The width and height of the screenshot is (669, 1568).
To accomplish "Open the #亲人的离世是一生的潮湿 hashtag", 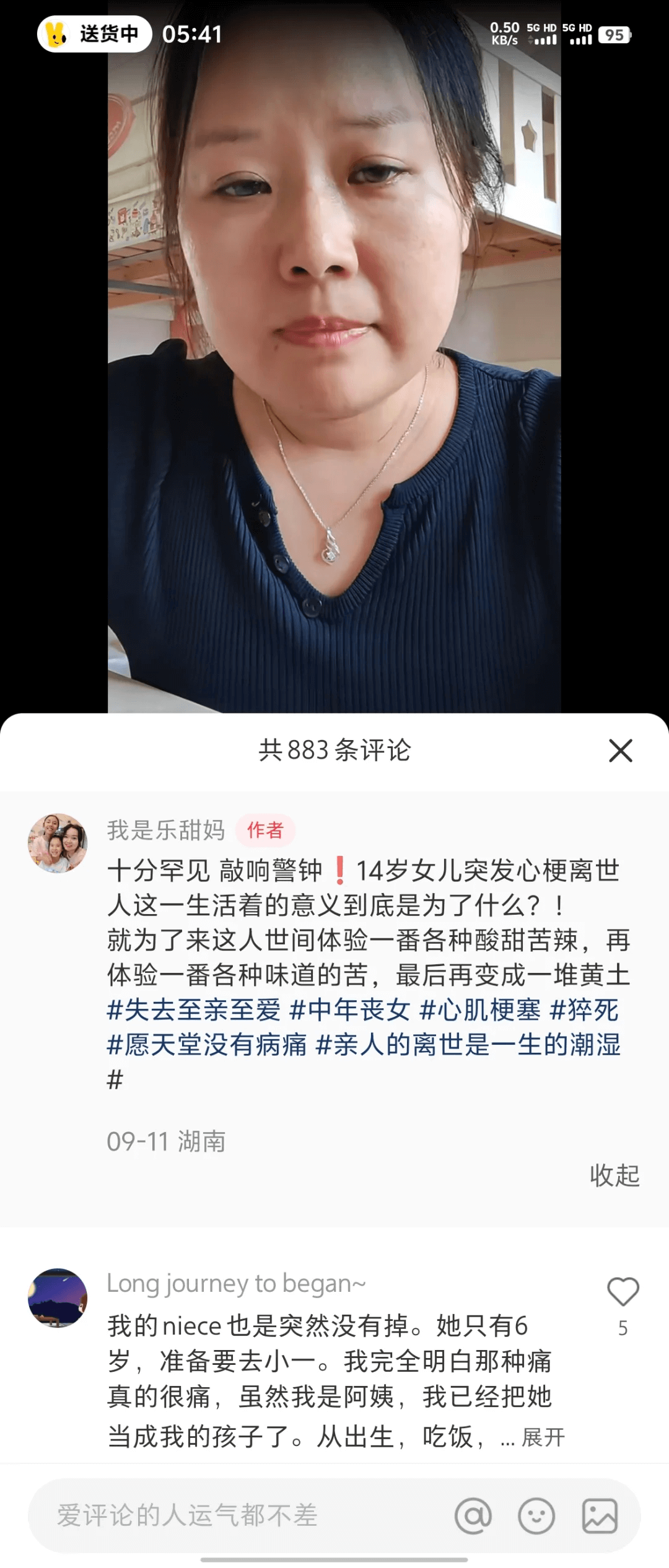I will pos(468,1045).
